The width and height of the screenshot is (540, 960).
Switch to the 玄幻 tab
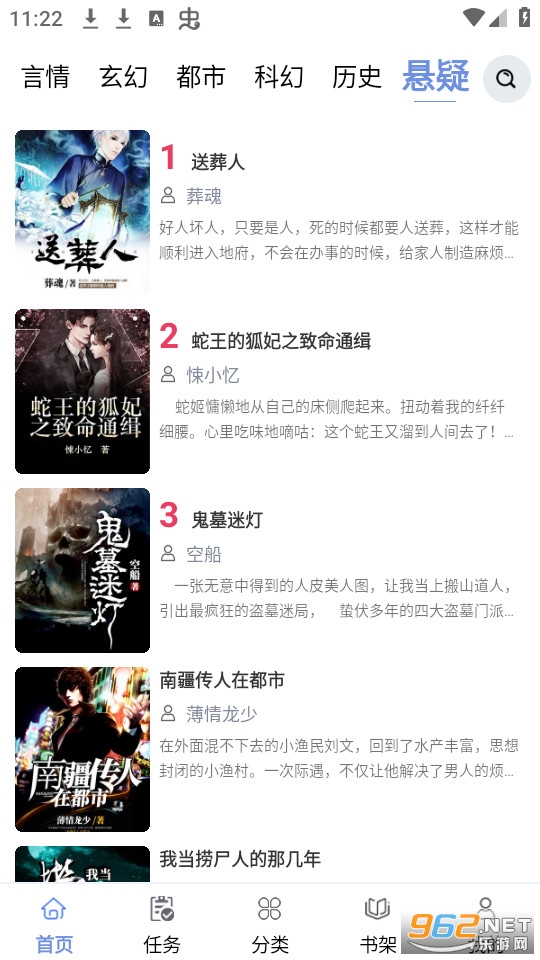[123, 78]
